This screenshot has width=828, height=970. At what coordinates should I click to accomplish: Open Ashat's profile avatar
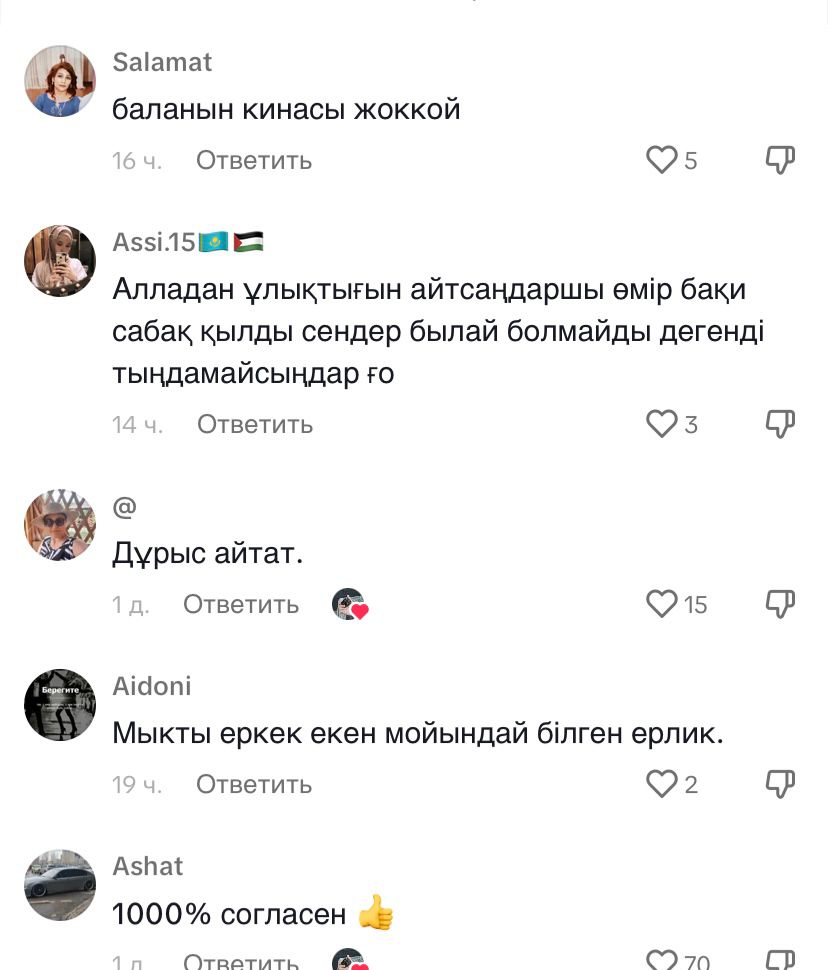[x=60, y=885]
